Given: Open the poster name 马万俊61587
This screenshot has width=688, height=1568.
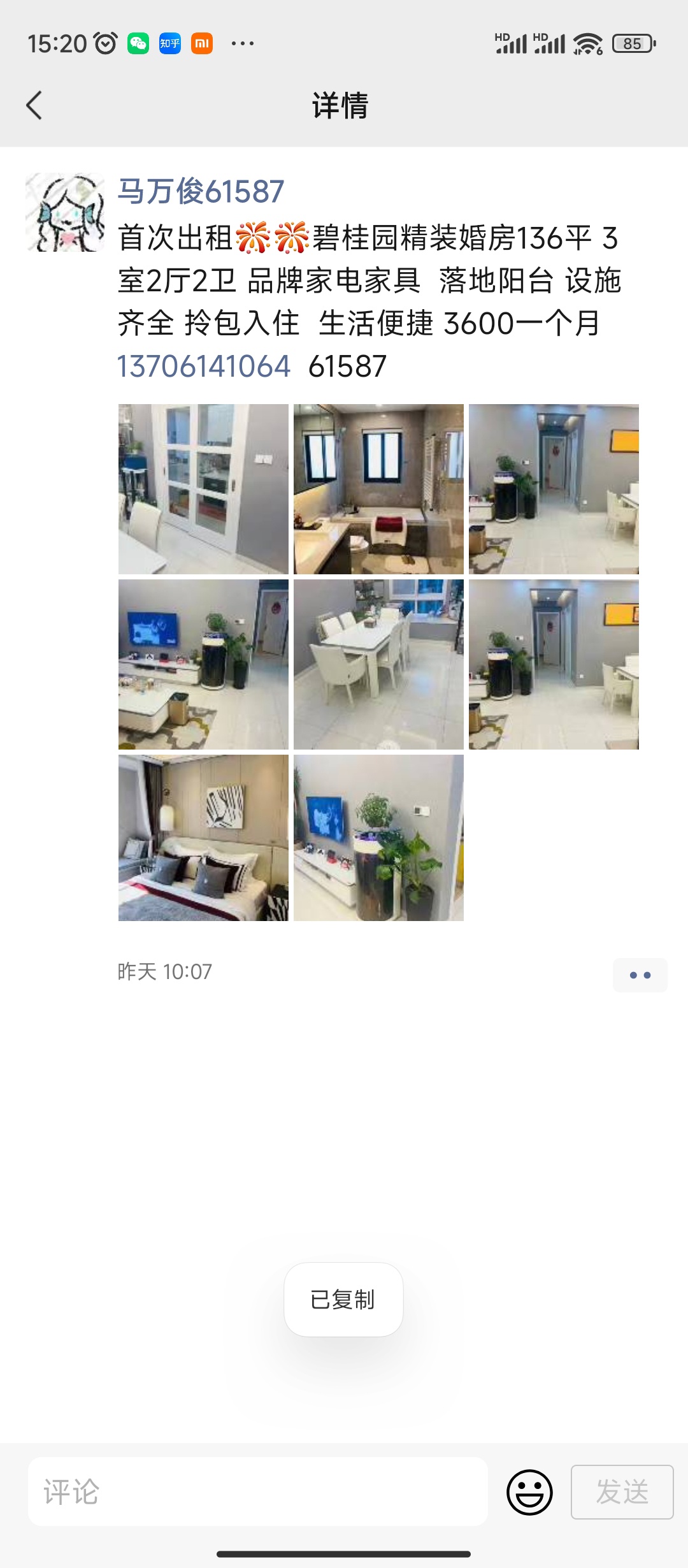Looking at the screenshot, I should click(x=201, y=192).
